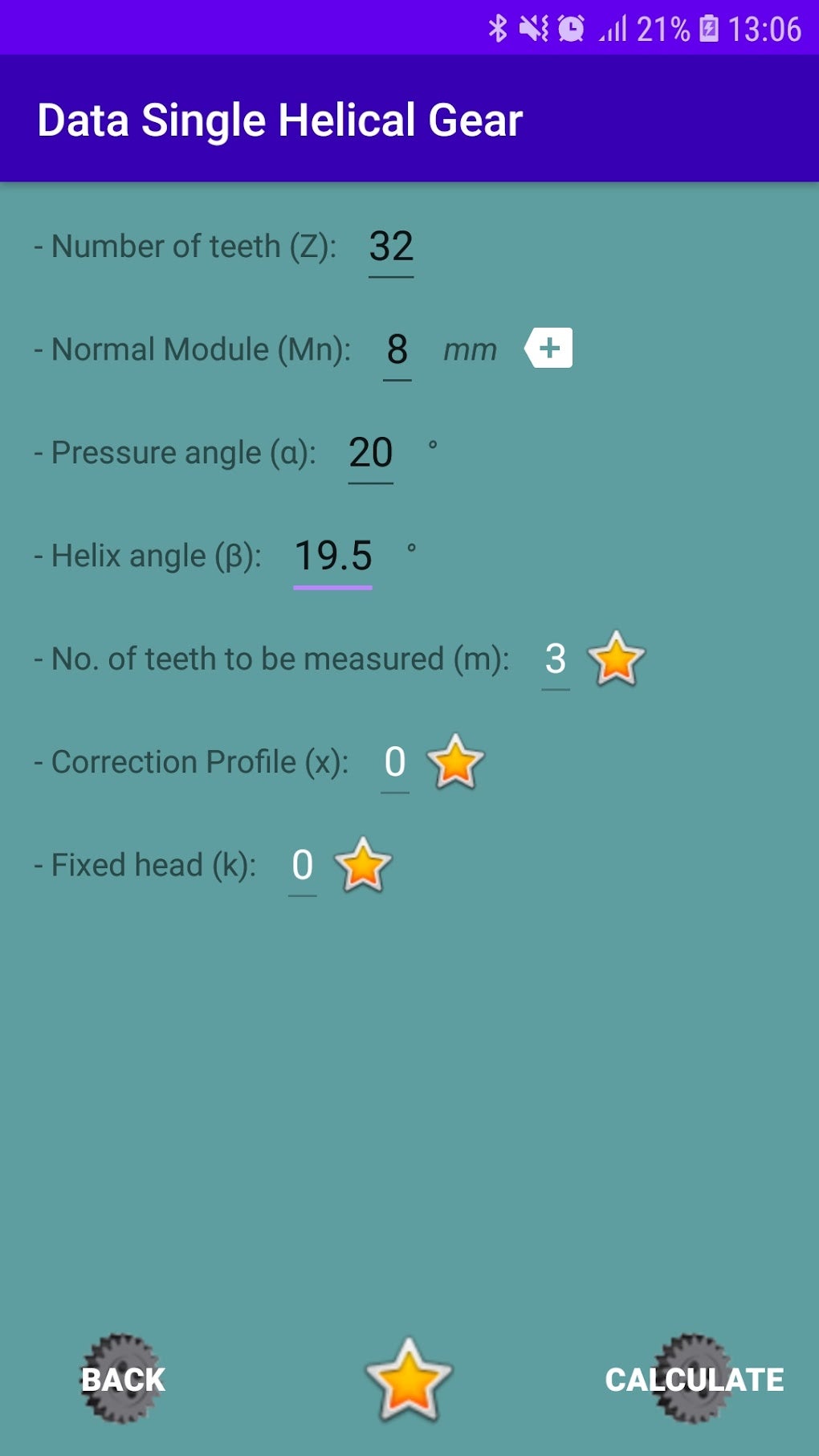Edit the Pressure angle field
The height and width of the screenshot is (1456, 819).
(x=370, y=453)
